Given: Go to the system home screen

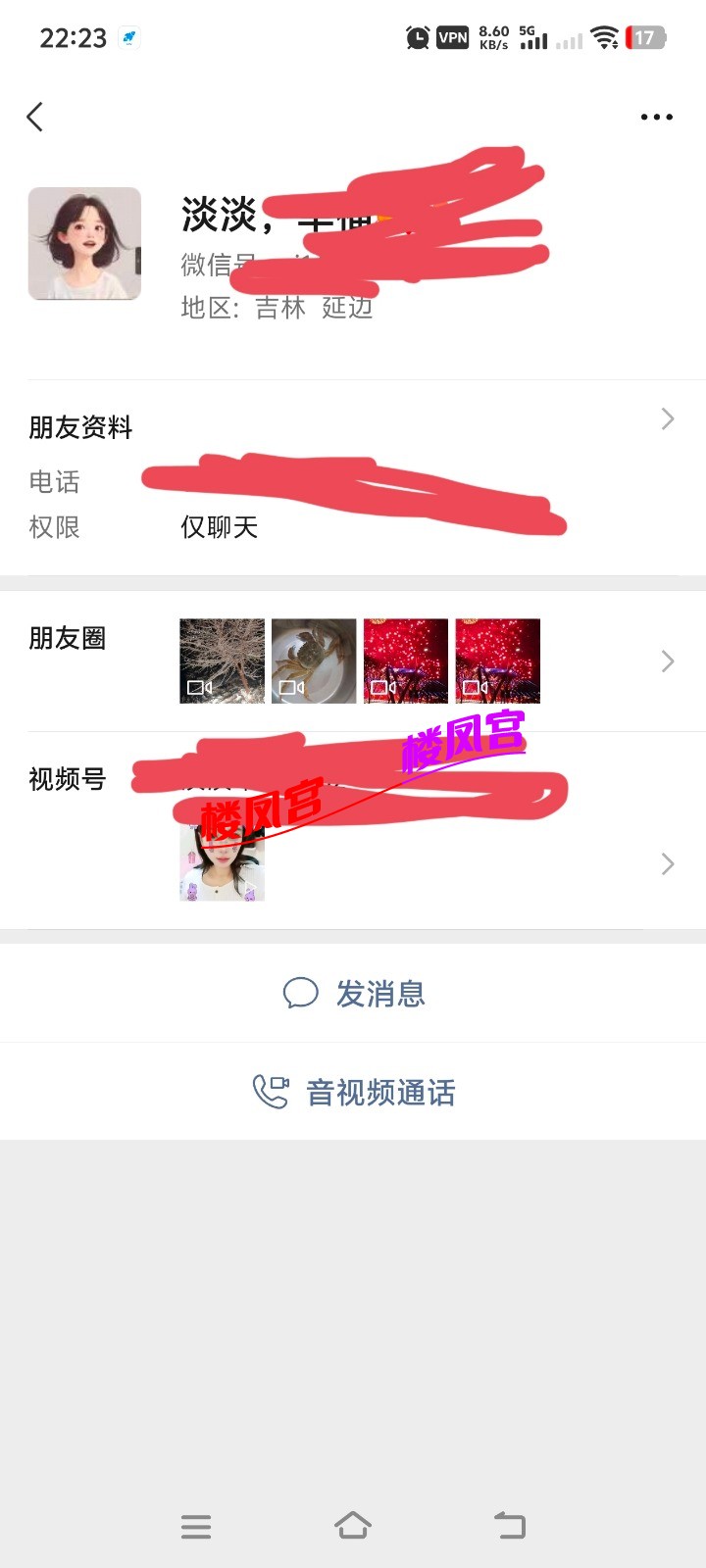Looking at the screenshot, I should [353, 1525].
